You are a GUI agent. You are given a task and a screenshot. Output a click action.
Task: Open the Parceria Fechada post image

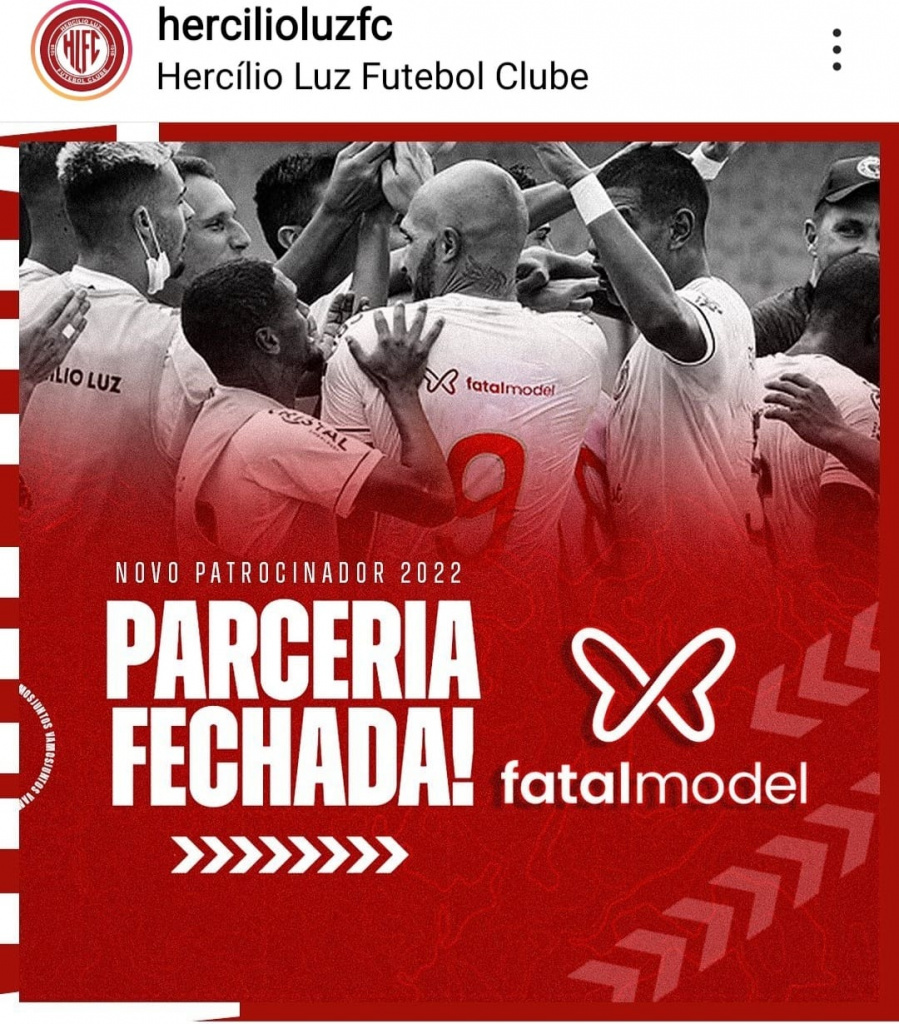click(x=450, y=570)
